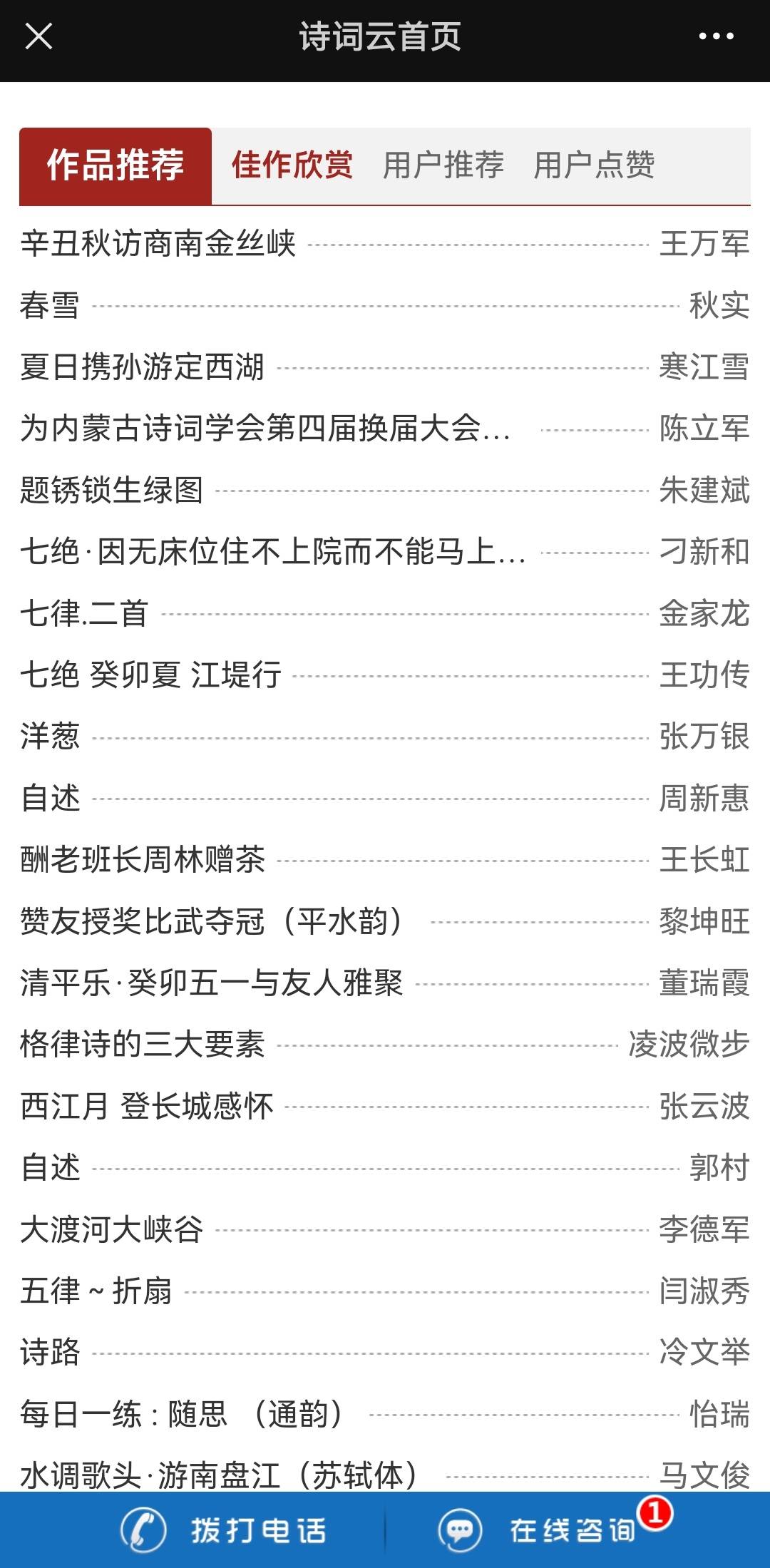Open the poem 大渡河大峡谷
Viewport: 770px width, 1568px height.
[x=385, y=1229]
